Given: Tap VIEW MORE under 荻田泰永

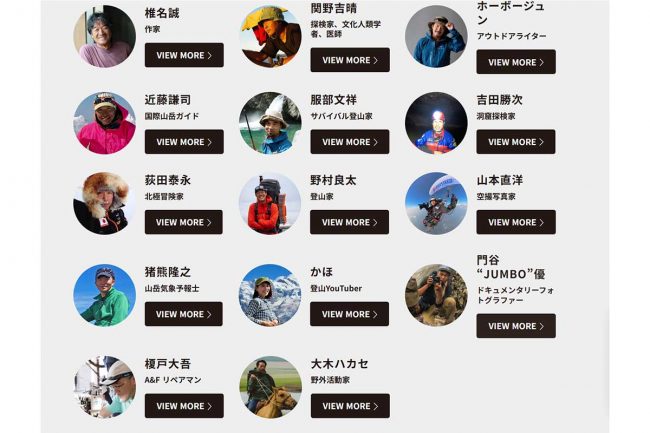Looking at the screenshot, I should tap(184, 222).
